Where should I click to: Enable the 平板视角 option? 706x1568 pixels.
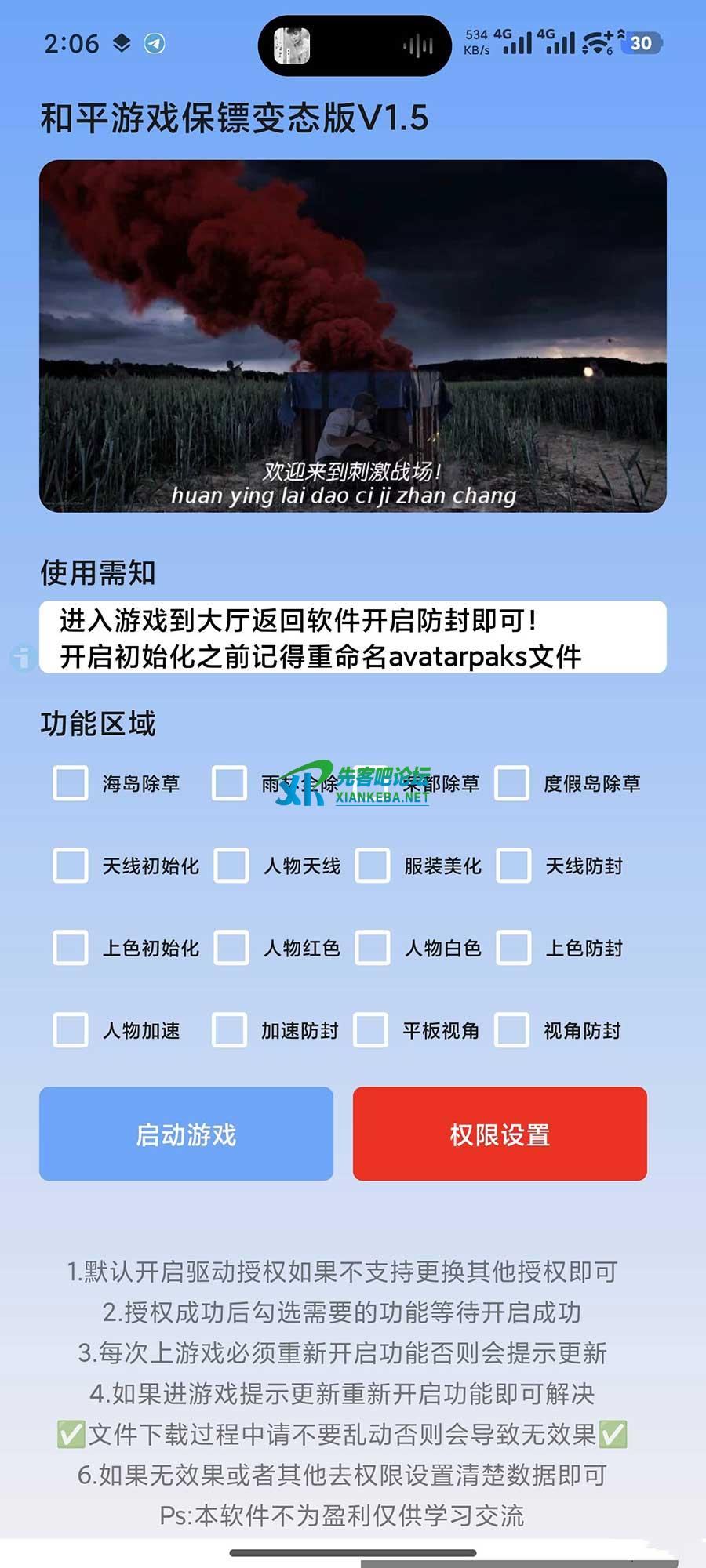pos(371,1030)
